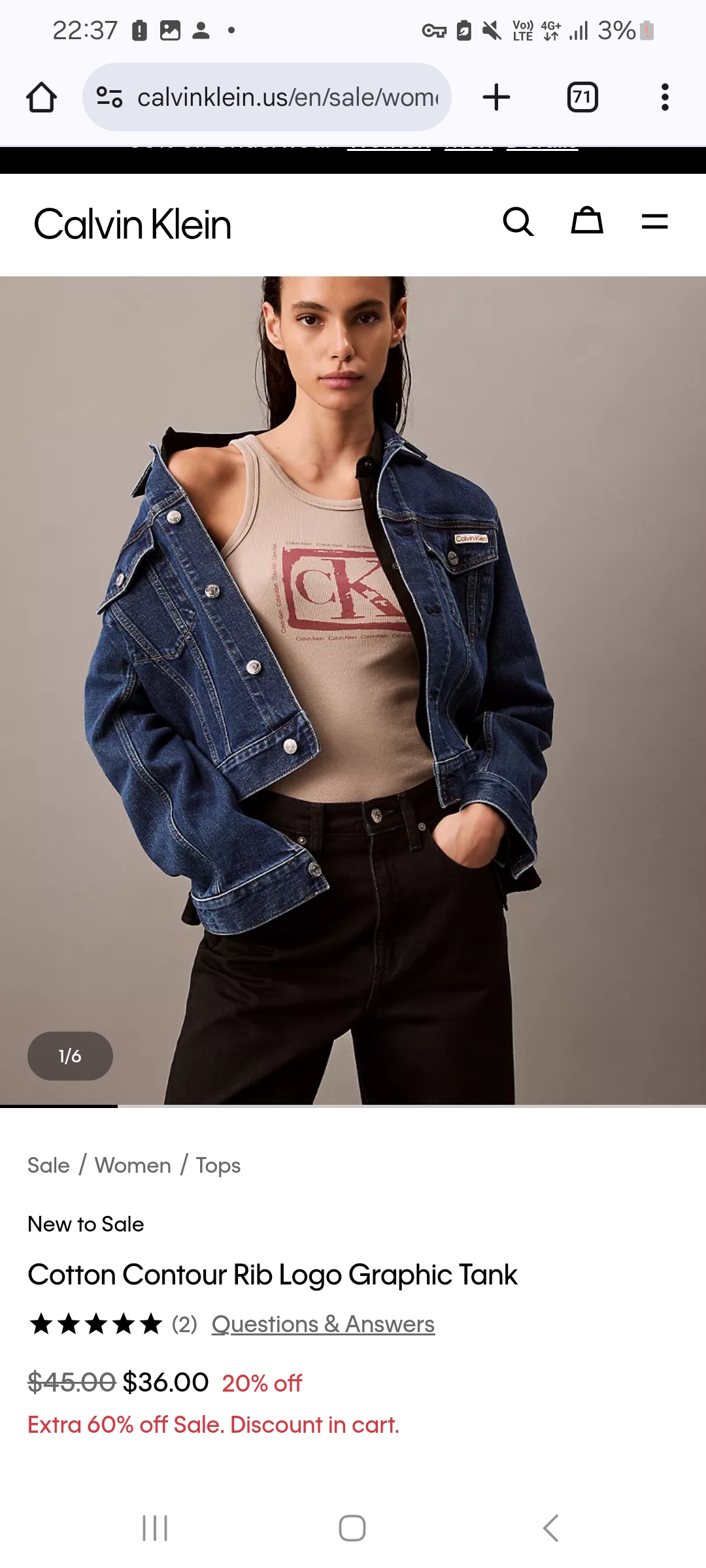Go to the Sale breadcrumb
Image resolution: width=706 pixels, height=1568 pixels.
(x=48, y=1166)
